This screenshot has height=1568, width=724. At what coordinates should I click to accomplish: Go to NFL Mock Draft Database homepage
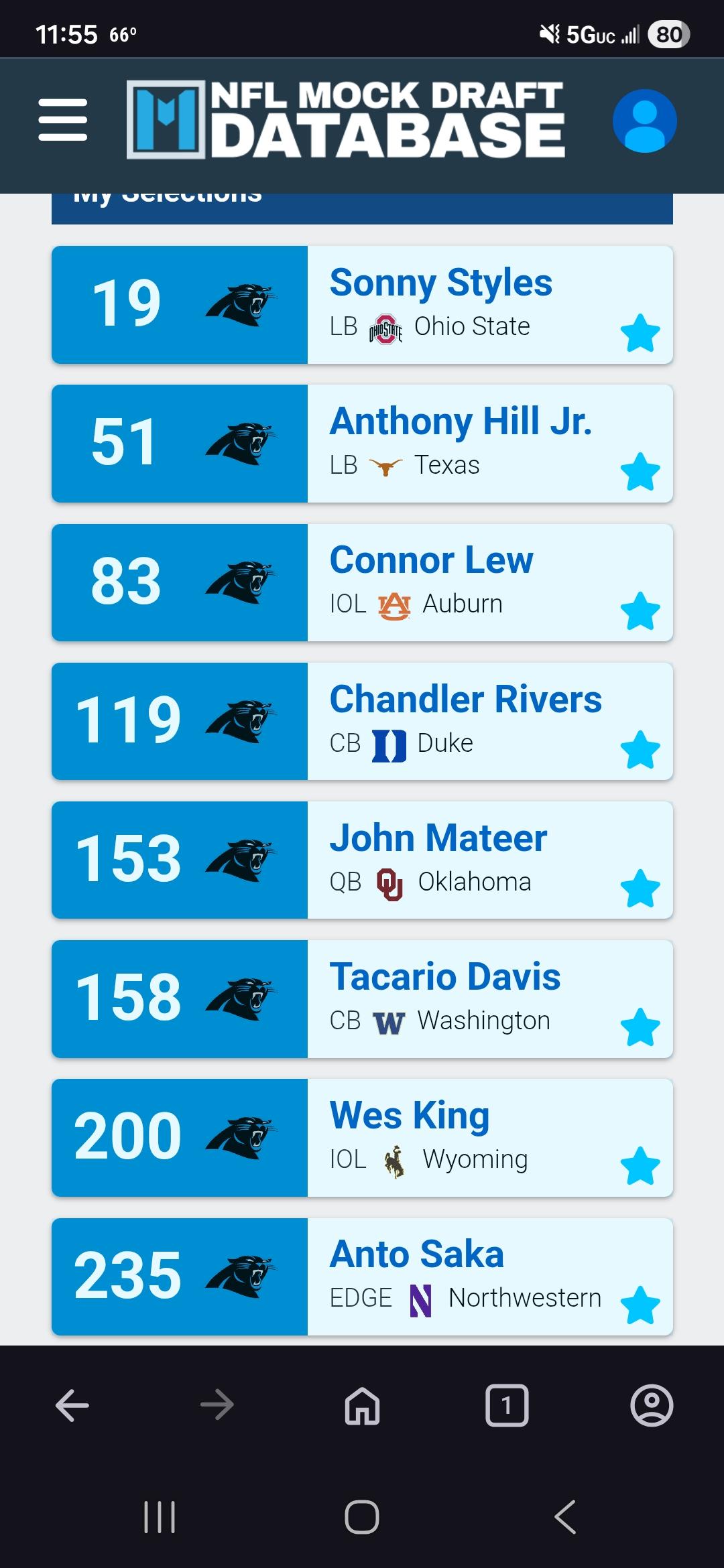coord(346,120)
